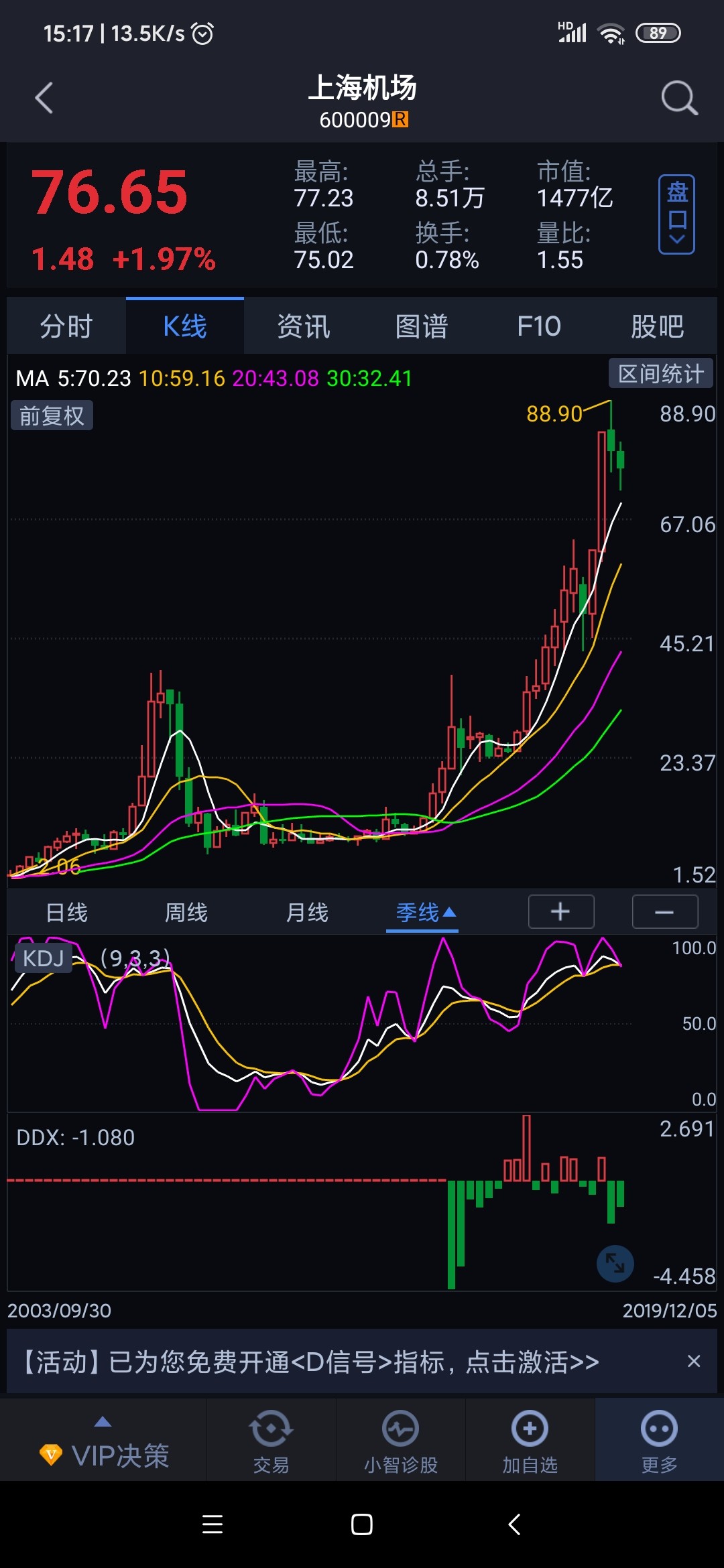Tap the - zoom-out control on the chart

pos(664,911)
